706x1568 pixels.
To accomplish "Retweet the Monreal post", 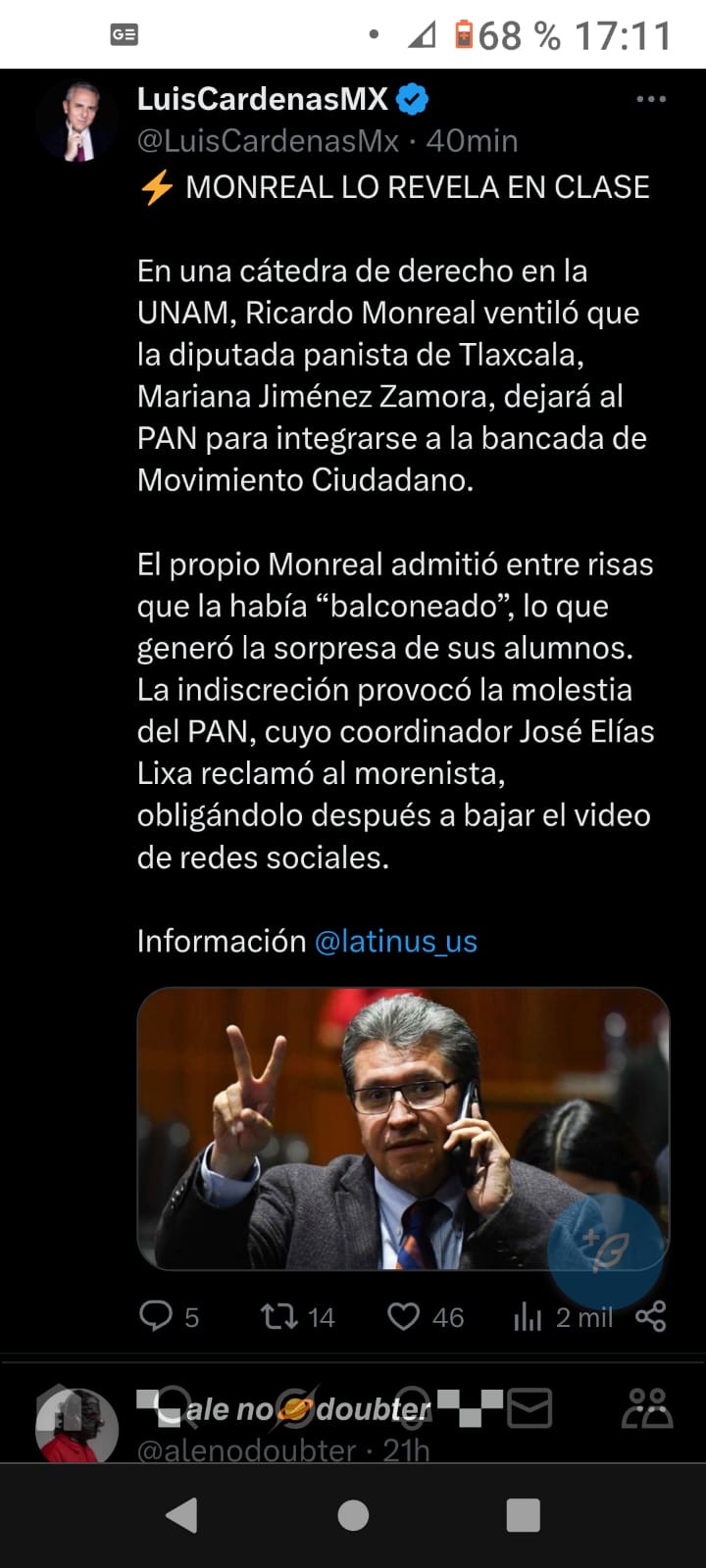I will click(x=280, y=1315).
